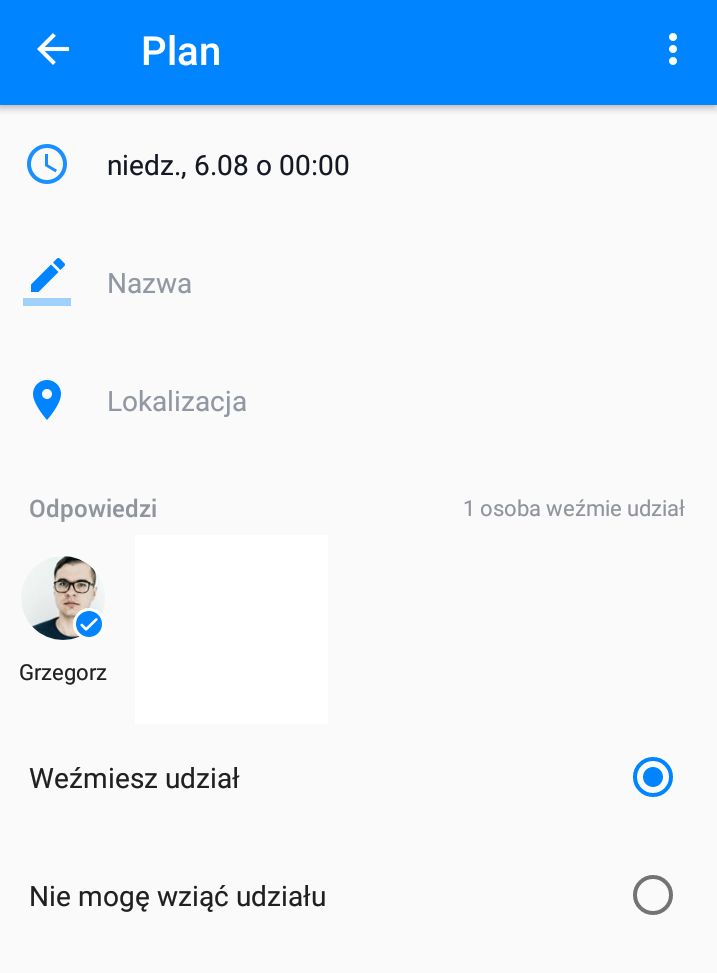717x973 pixels.
Task: Tap the Lokalizacja location field
Action: click(x=177, y=402)
